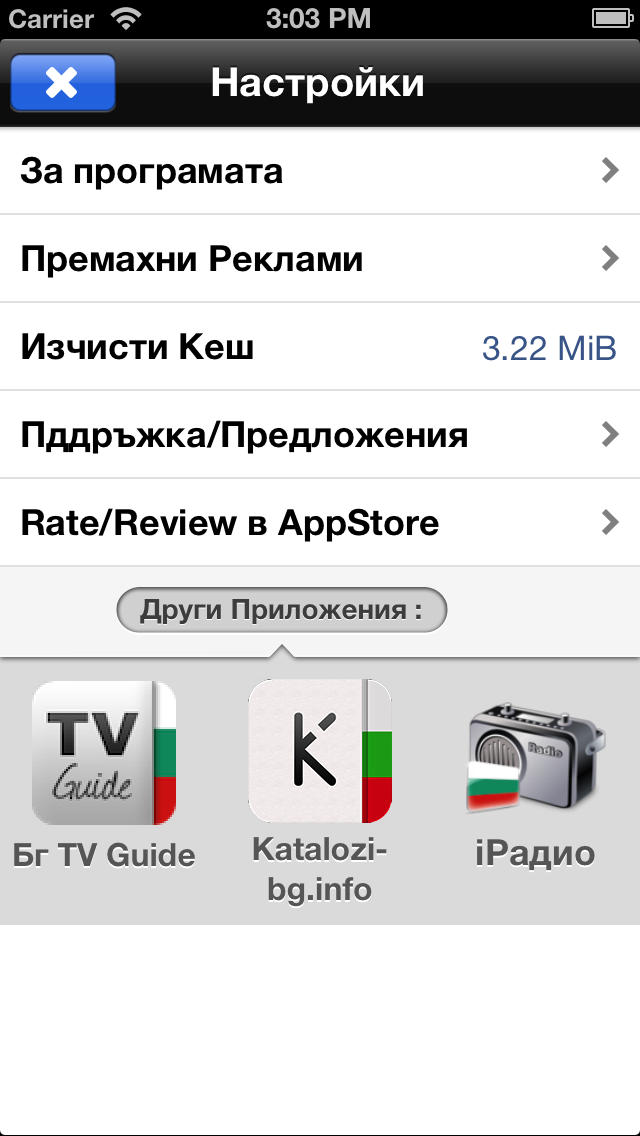Open Пддръжка/Предложения row
This screenshot has height=1136, width=640.
coord(320,435)
